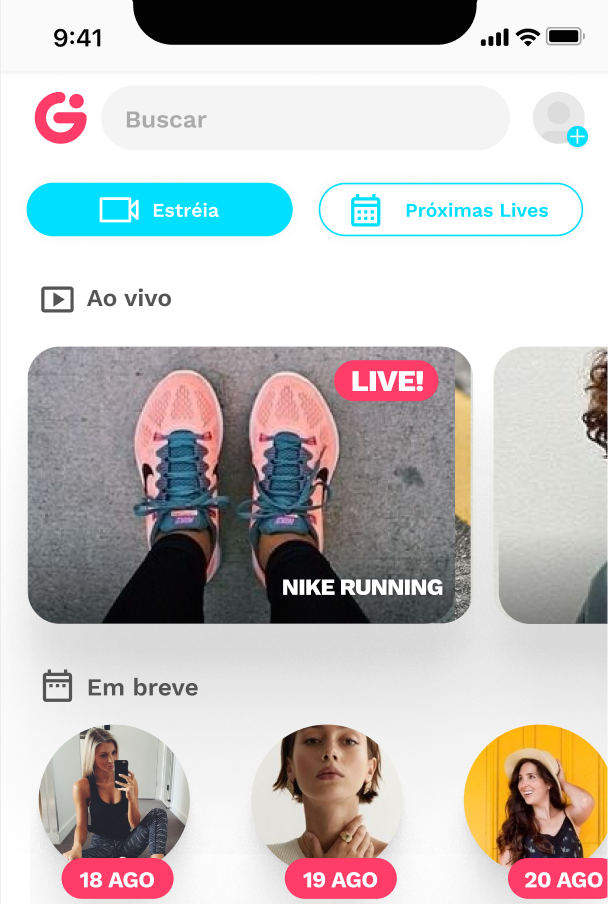
Task: Open the second live card beside Nike Running
Action: pyautogui.click(x=552, y=485)
